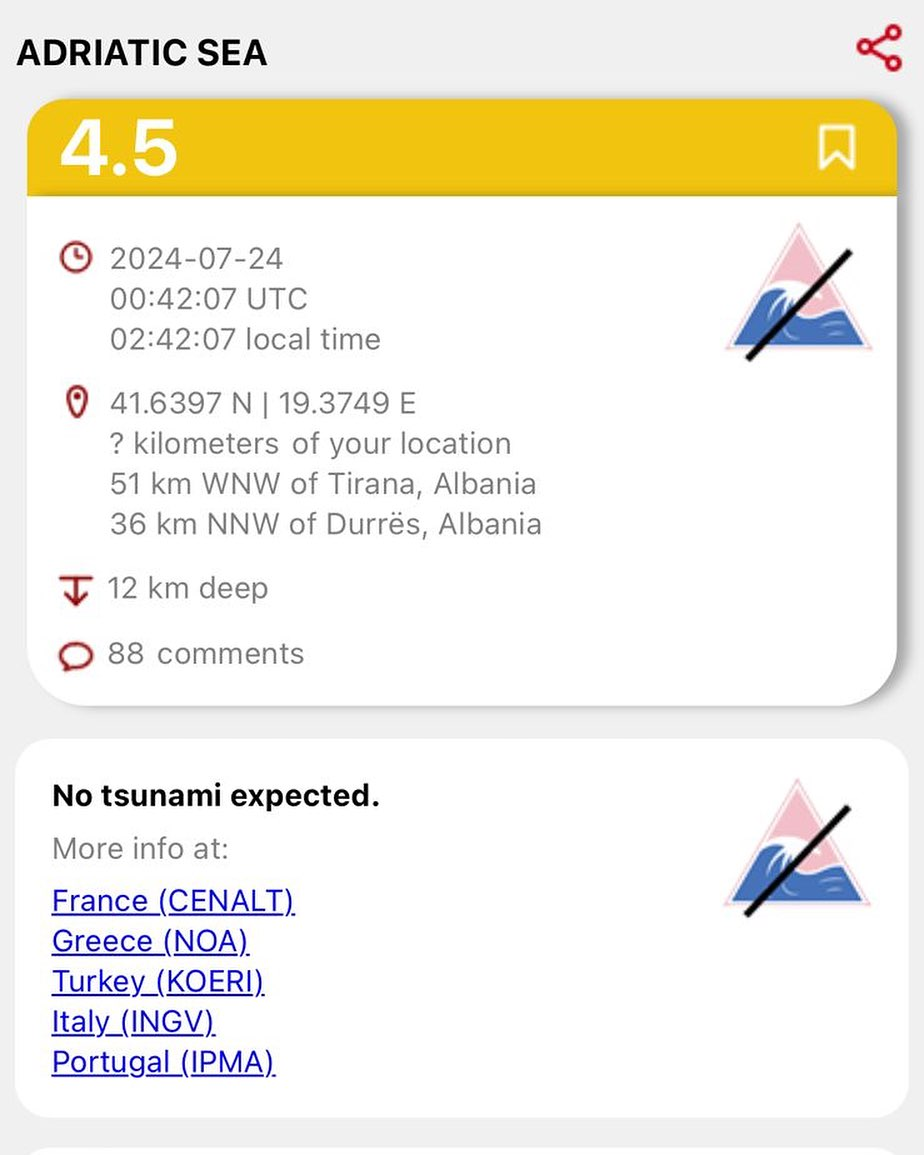The width and height of the screenshot is (924, 1155).
Task: Visit the Greece (NOA) link
Action: (150, 941)
